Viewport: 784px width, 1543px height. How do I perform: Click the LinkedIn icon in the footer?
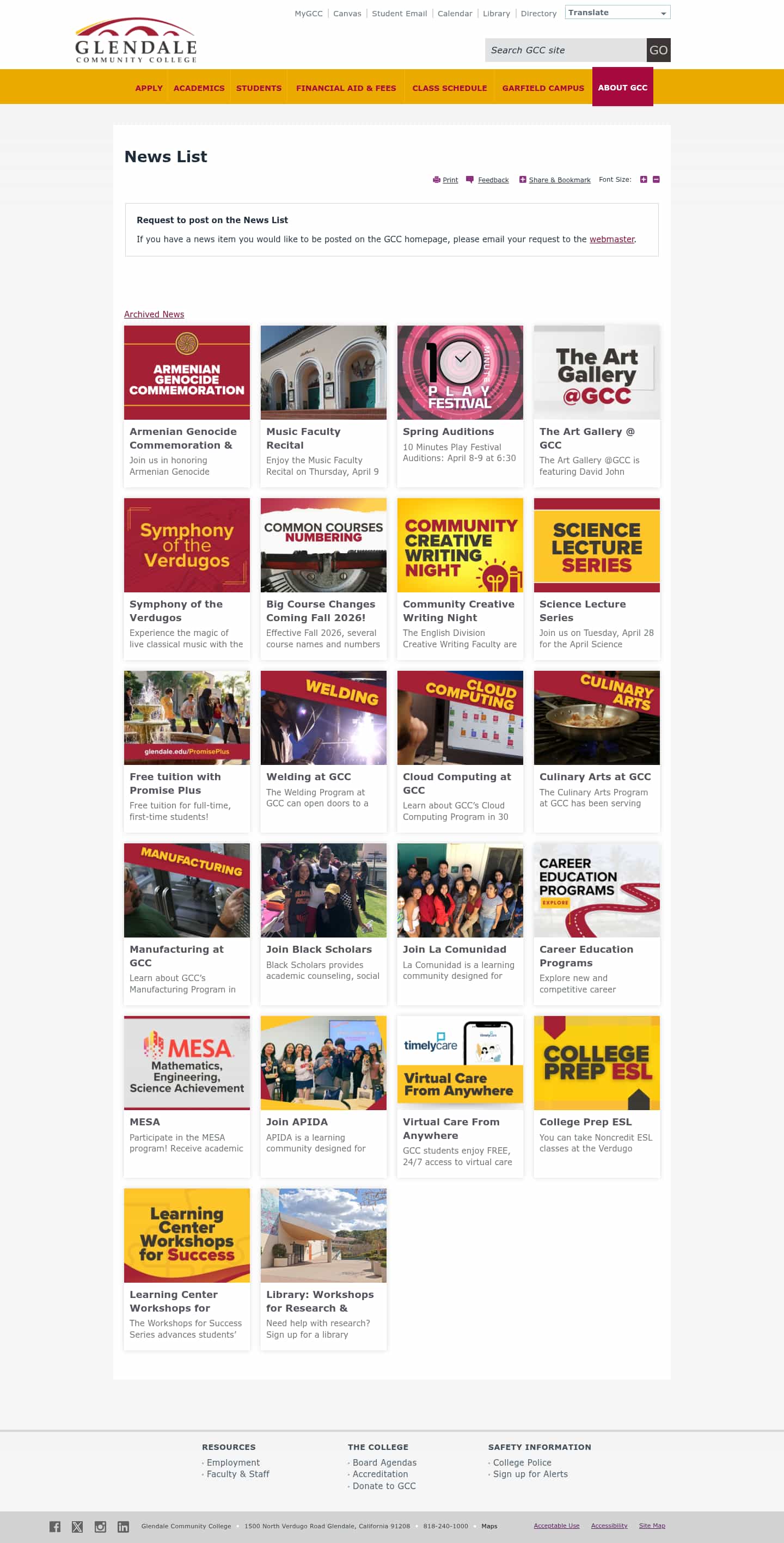[x=123, y=1526]
